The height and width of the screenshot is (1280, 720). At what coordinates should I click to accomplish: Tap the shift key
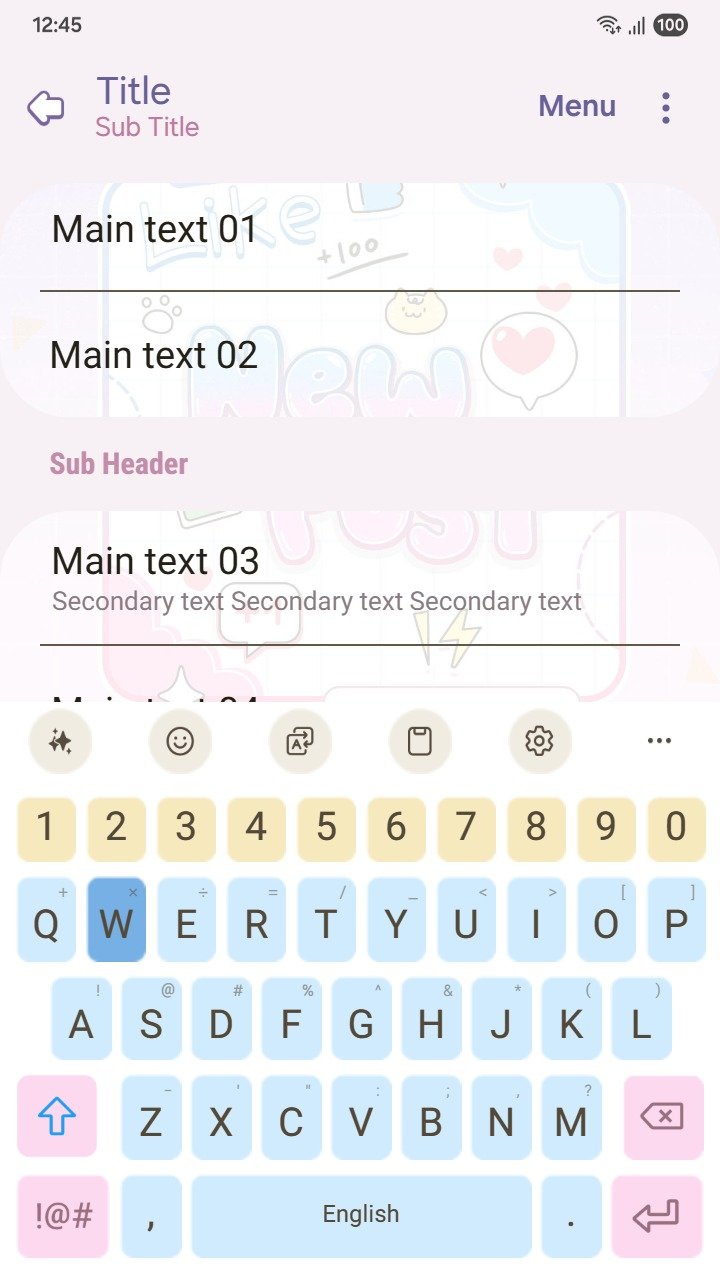pos(57,1116)
